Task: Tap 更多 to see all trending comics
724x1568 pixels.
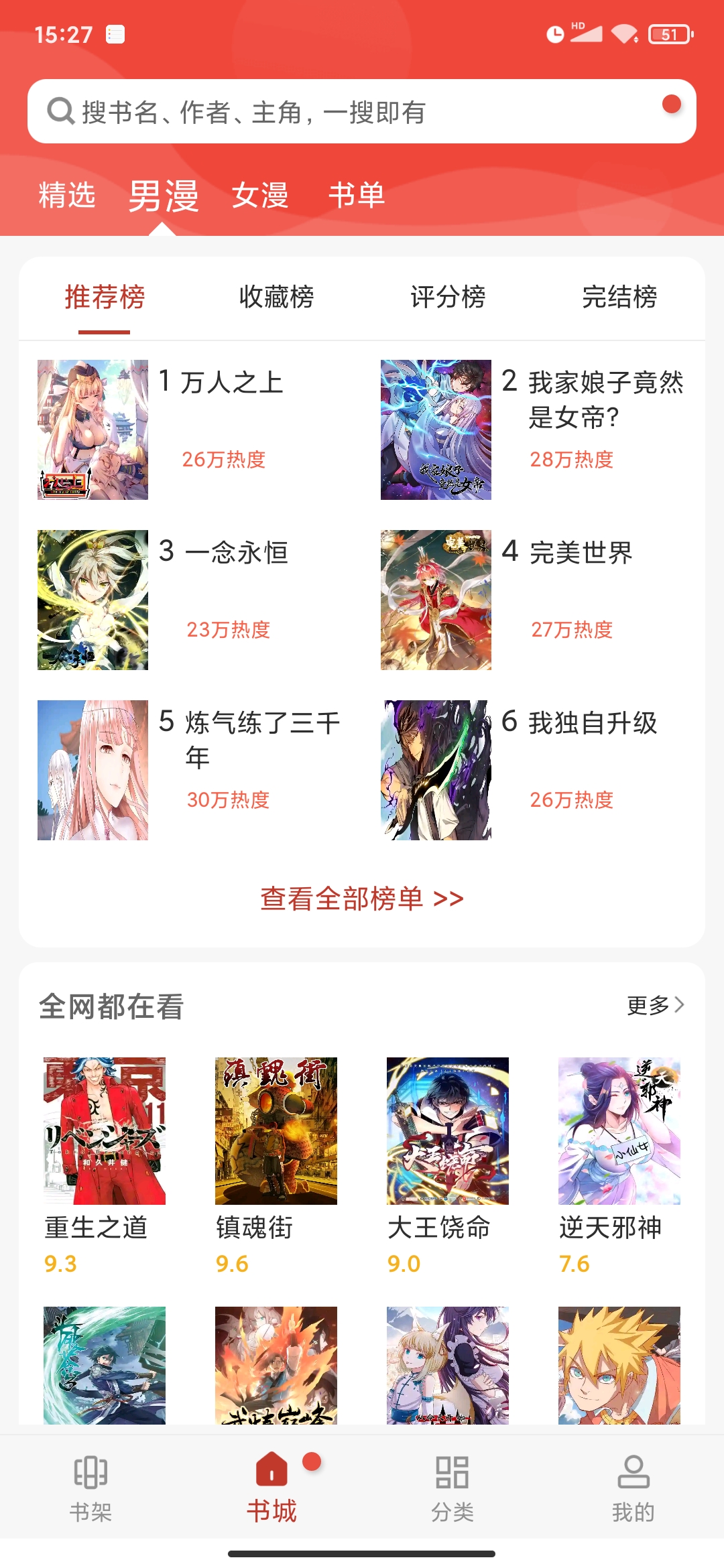Action: click(648, 1005)
